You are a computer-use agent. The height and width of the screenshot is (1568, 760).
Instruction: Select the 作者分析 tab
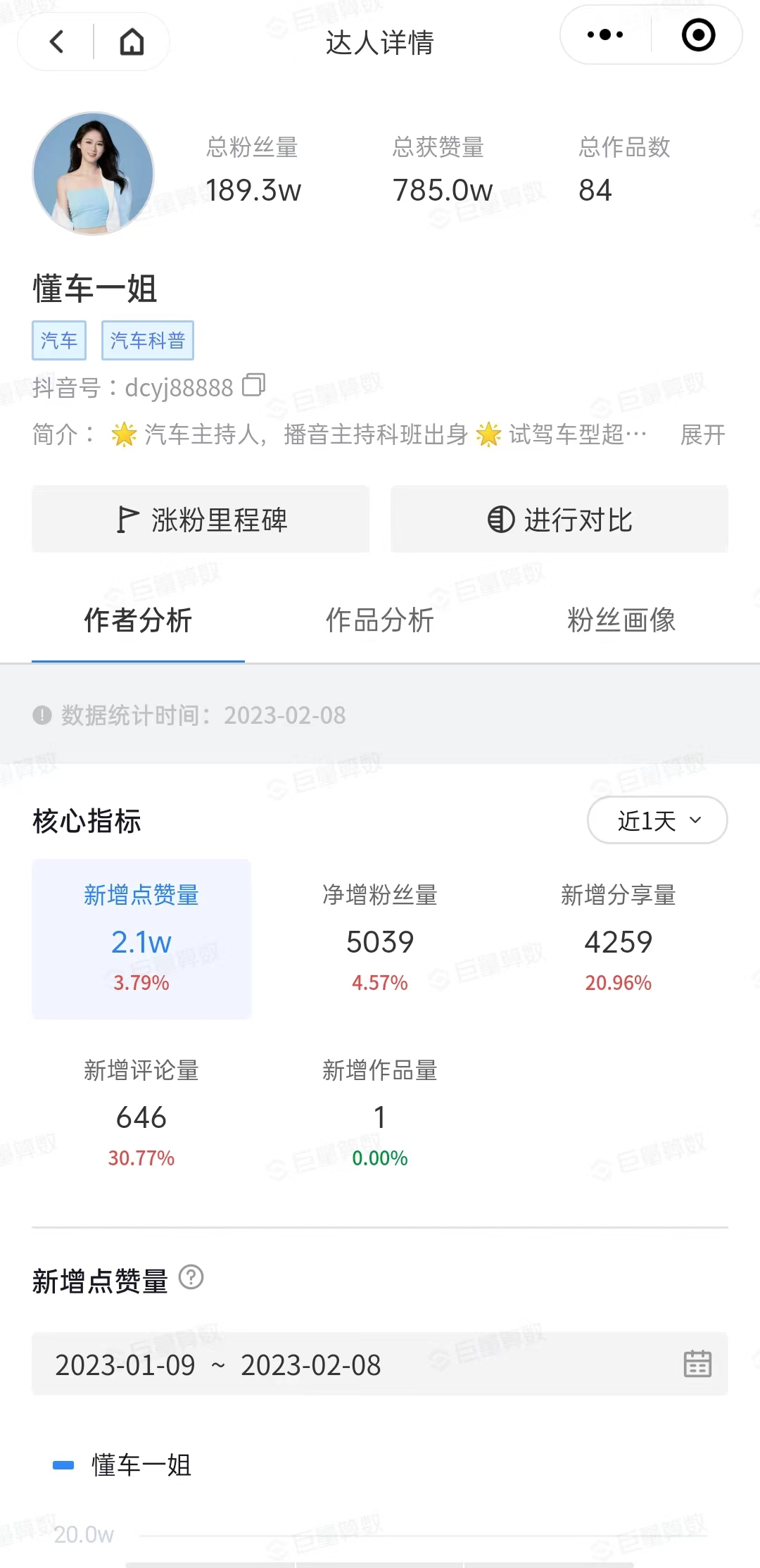pos(138,620)
